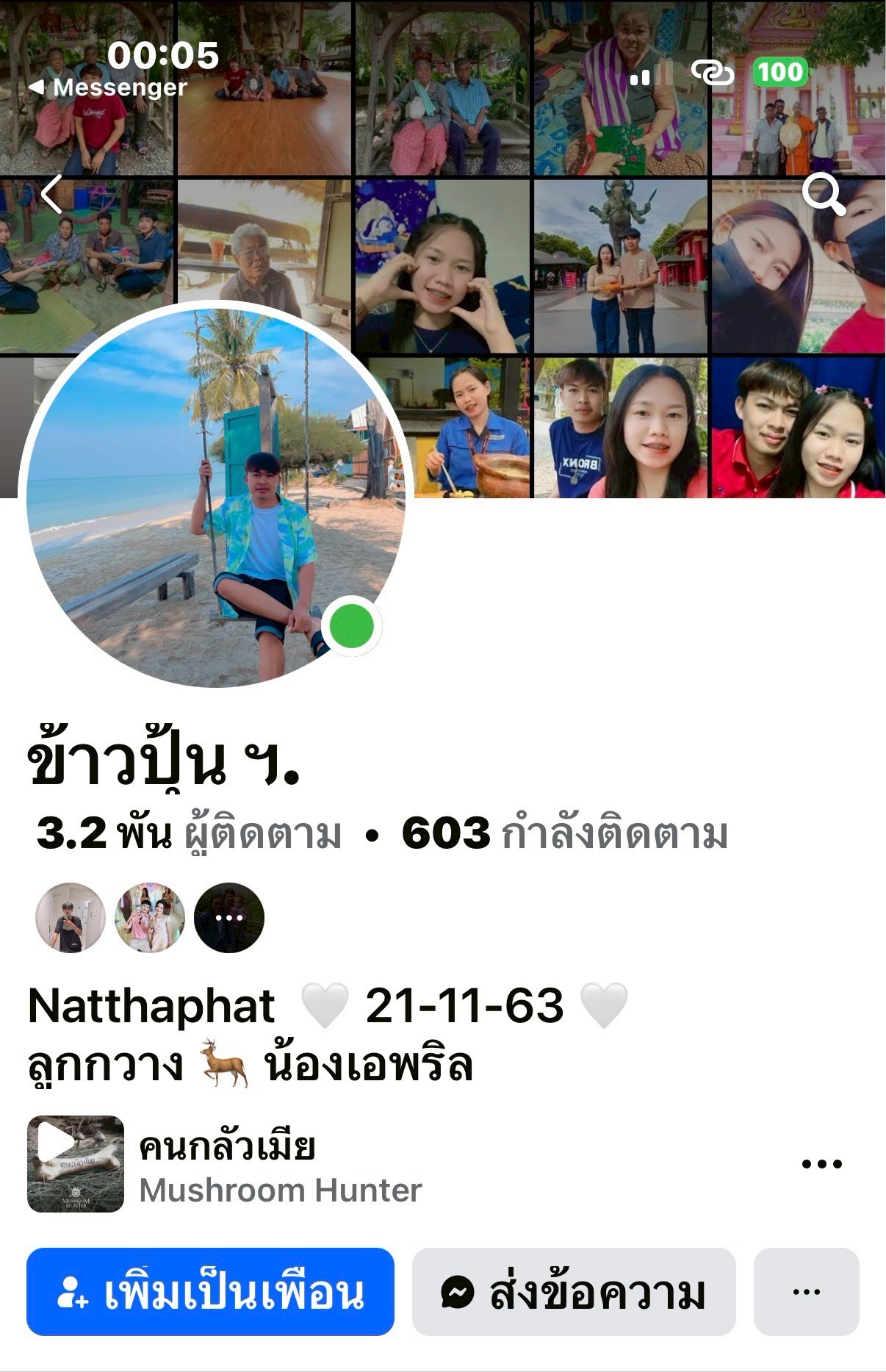
Task: Open the 3.2 พัน ผู้ติดตาม followers list
Action: click(x=190, y=834)
